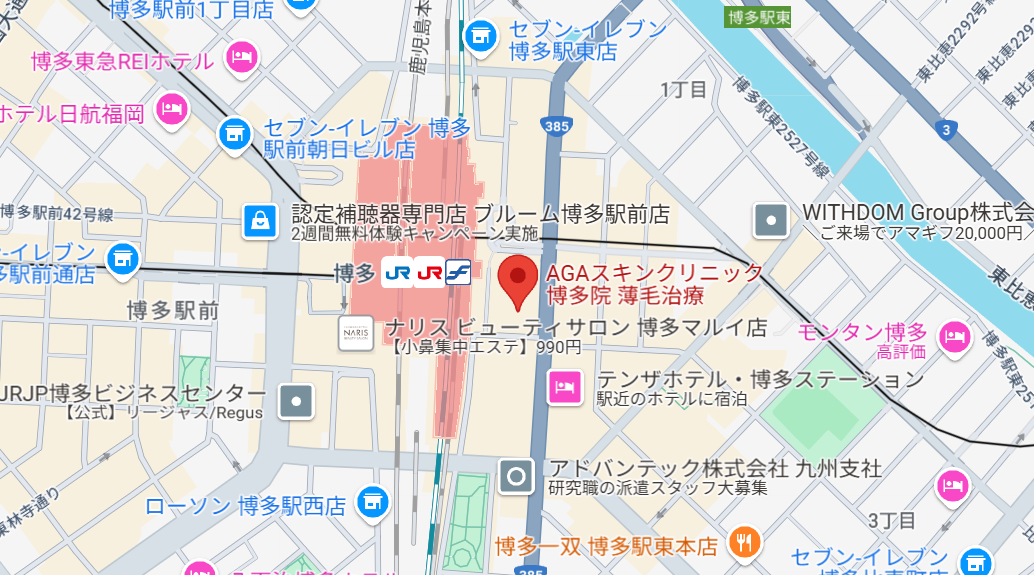
Task: Tap セブン-イレブン 博多駅東店 store marker
Action: click(481, 37)
